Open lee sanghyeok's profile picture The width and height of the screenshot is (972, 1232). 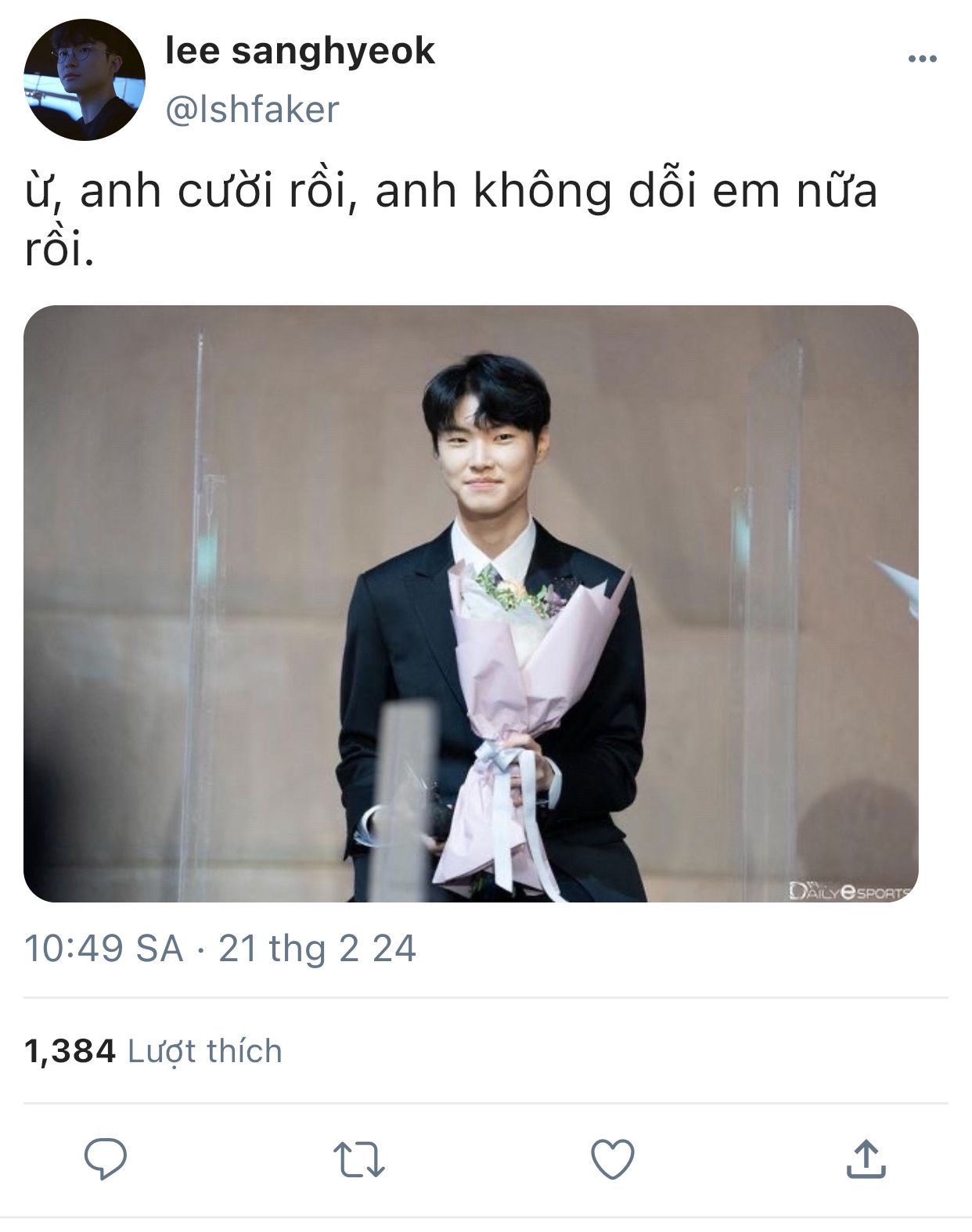(x=85, y=81)
